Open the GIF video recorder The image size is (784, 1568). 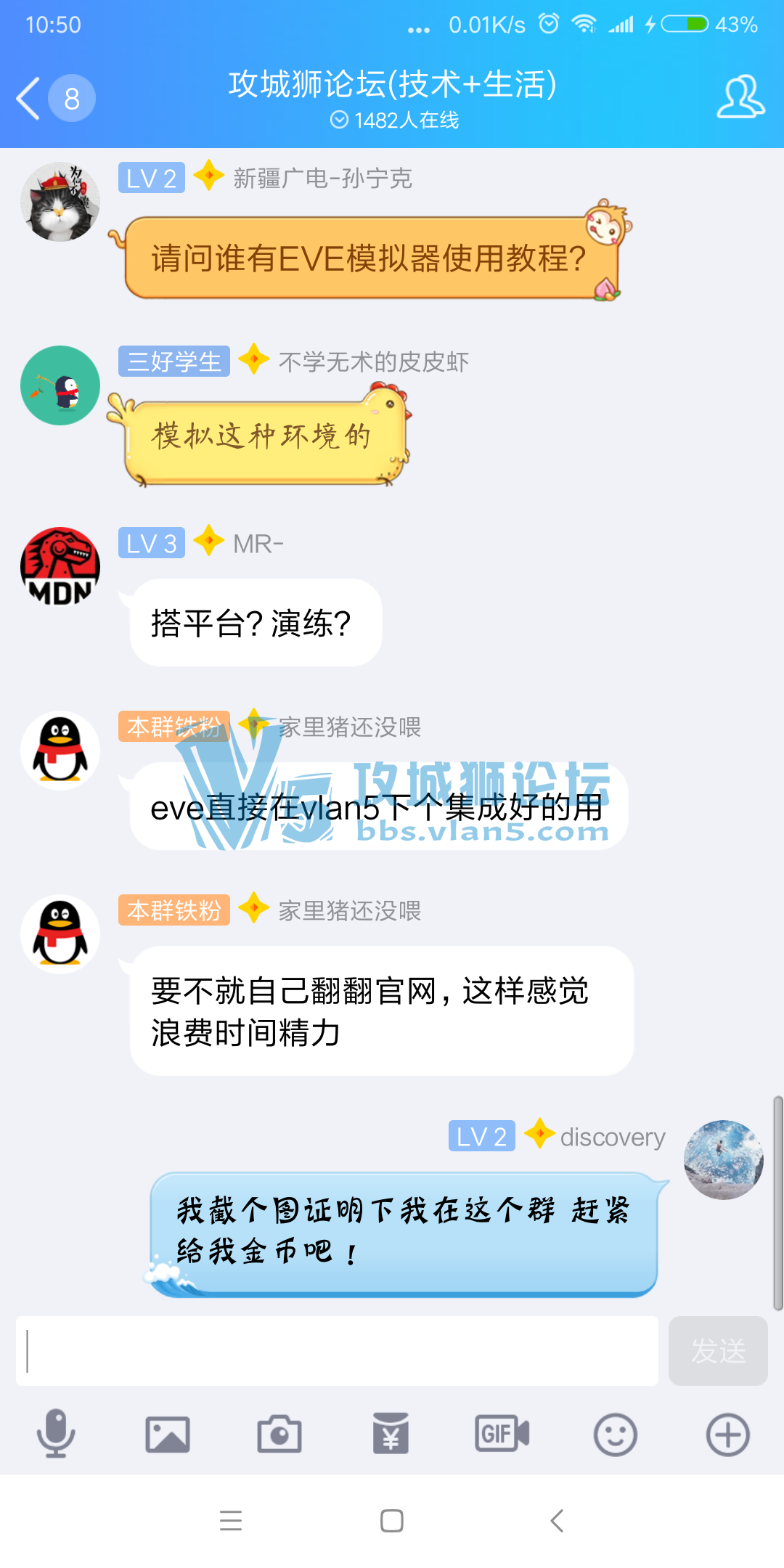[502, 1434]
